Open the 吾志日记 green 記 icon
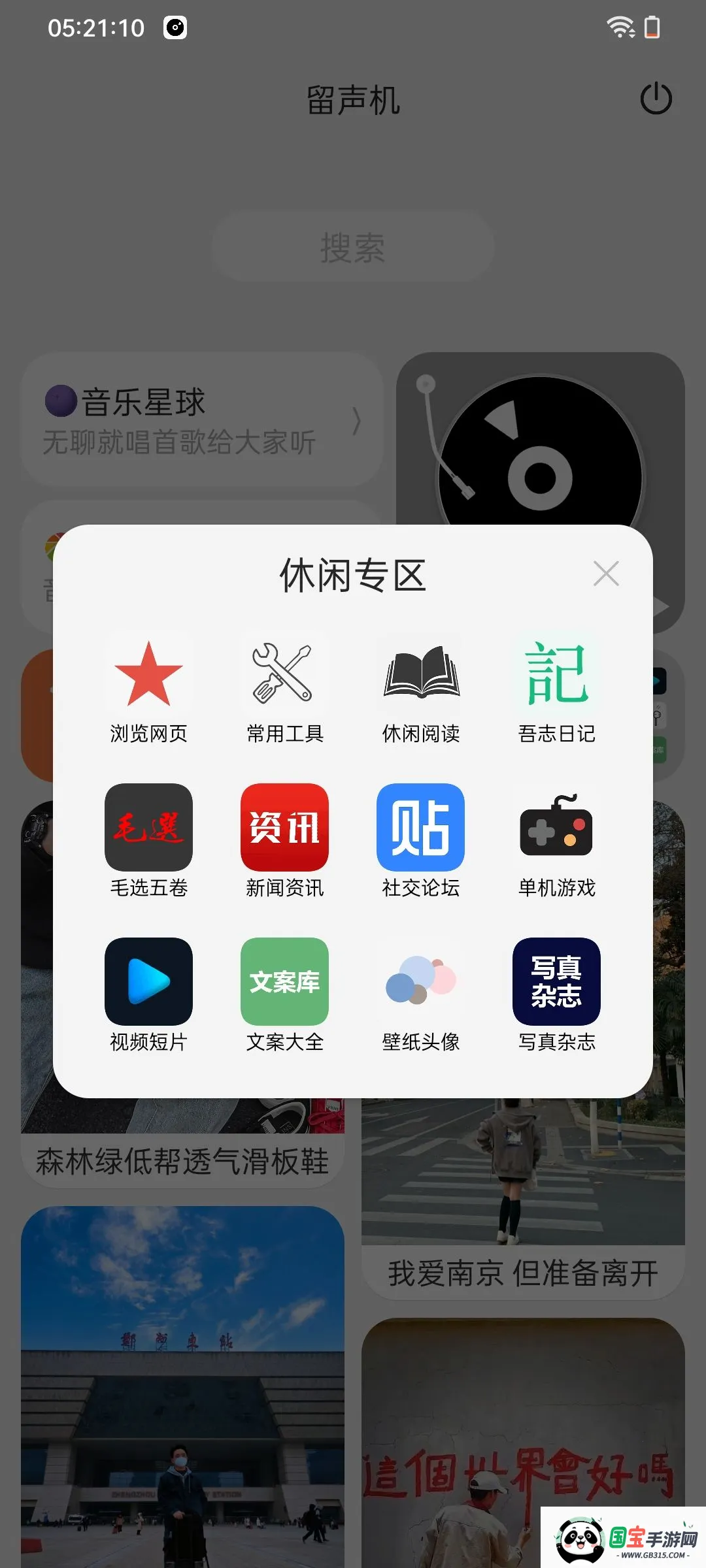The height and width of the screenshot is (1568, 706). (x=556, y=672)
